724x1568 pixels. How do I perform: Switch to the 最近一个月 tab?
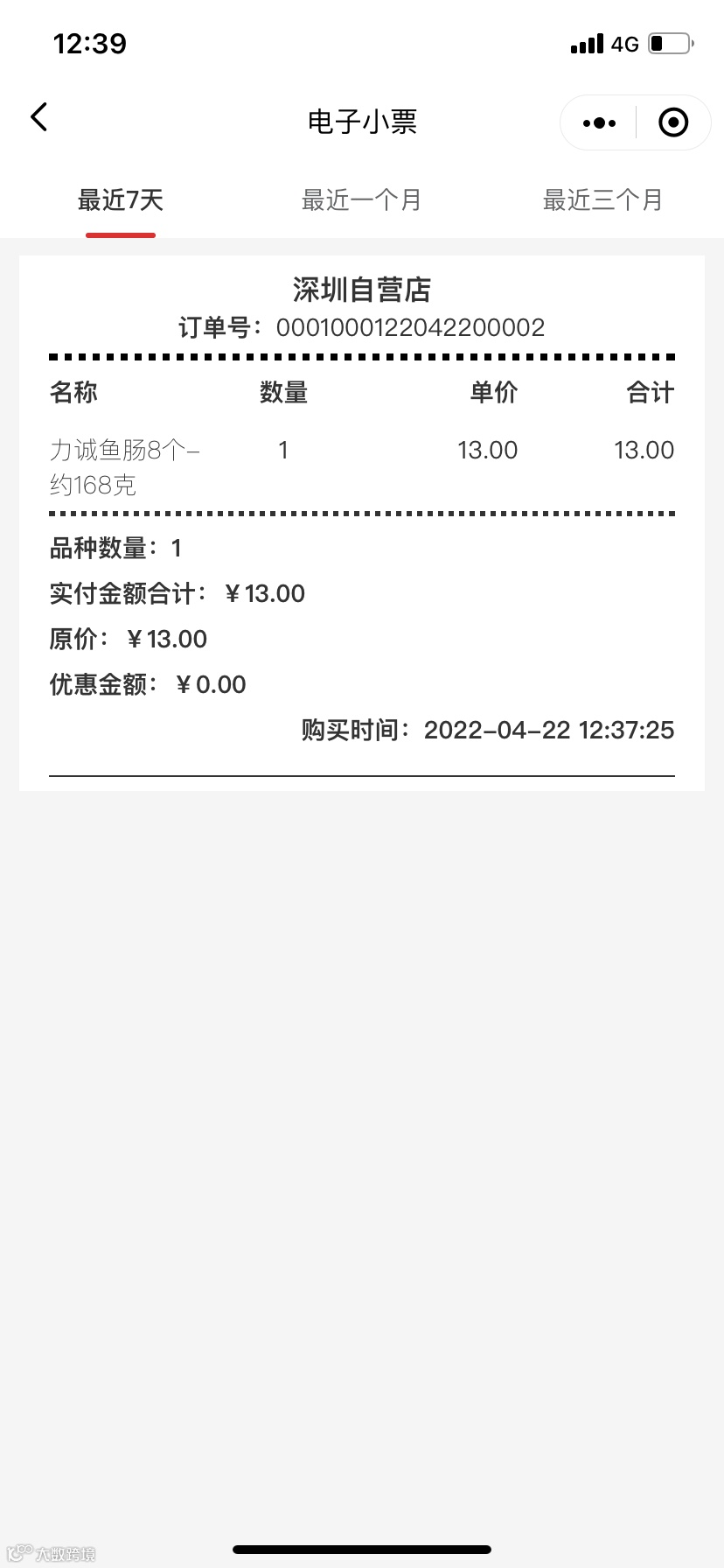pos(361,200)
